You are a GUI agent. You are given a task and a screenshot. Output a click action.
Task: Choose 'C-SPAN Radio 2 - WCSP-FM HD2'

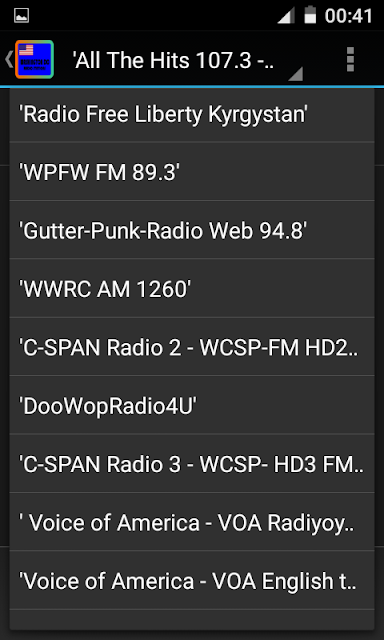pyautogui.click(x=192, y=347)
